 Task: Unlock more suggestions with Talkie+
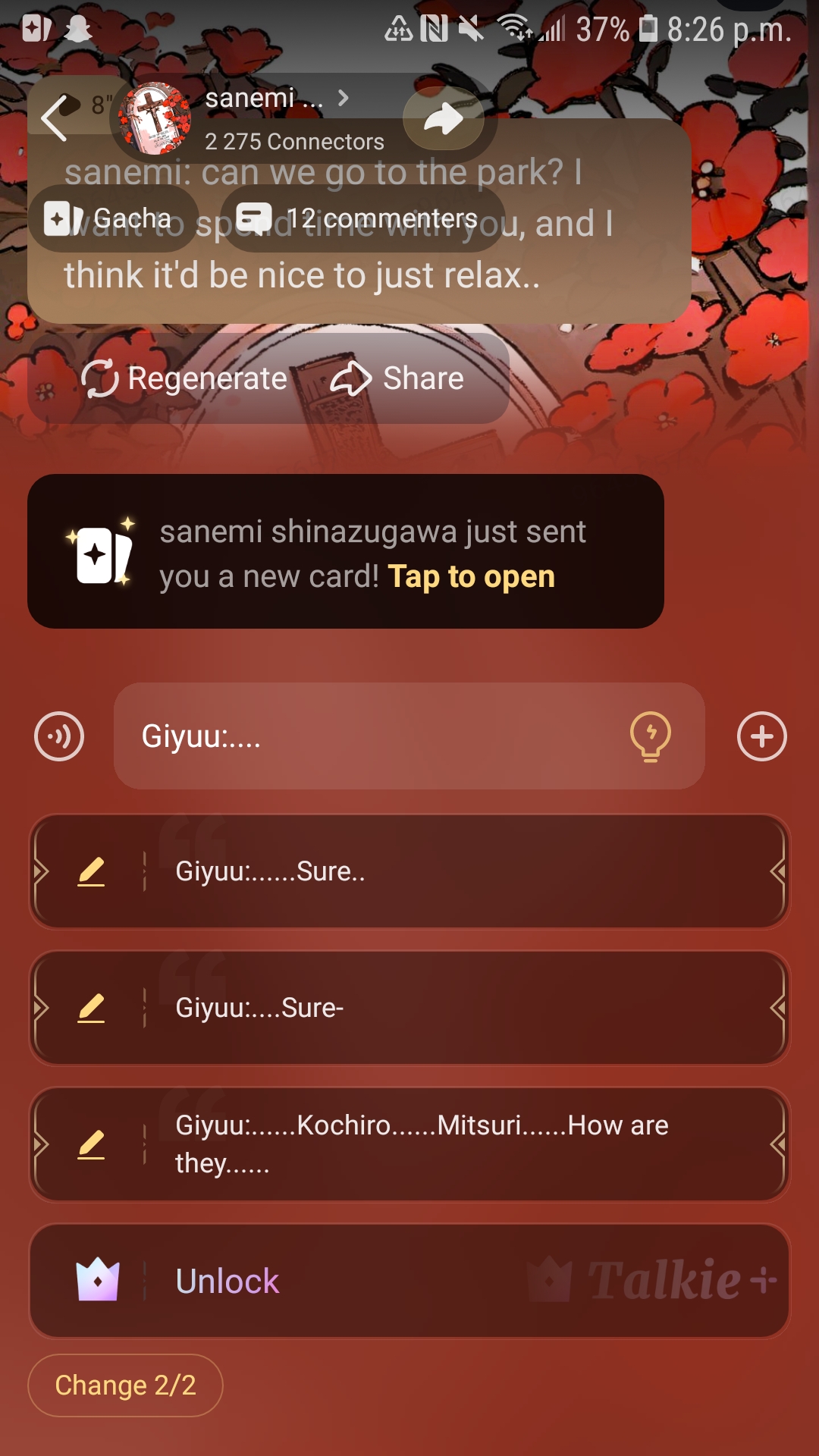(409, 1281)
